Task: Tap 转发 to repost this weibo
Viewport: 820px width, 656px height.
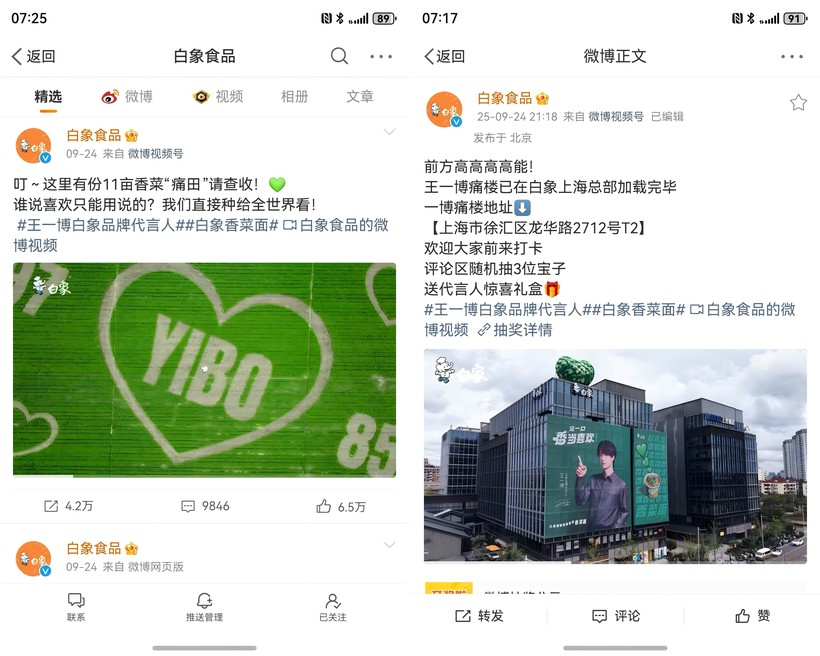Action: pyautogui.click(x=479, y=616)
